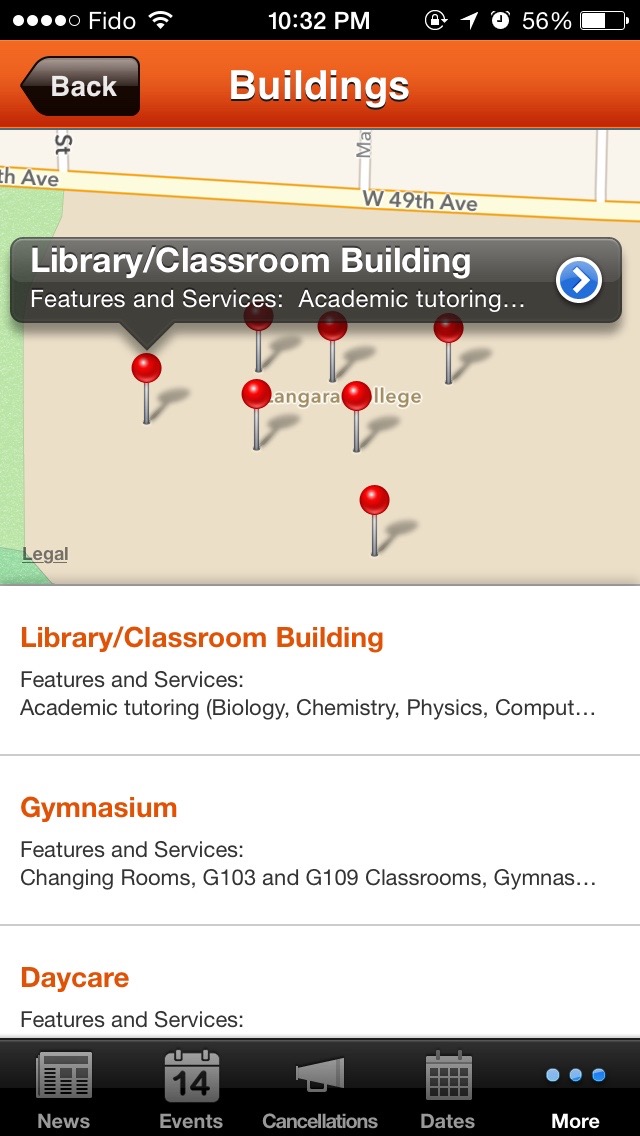This screenshot has height=1136, width=640.
Task: Open the Gymnasium list row
Action: click(320, 840)
